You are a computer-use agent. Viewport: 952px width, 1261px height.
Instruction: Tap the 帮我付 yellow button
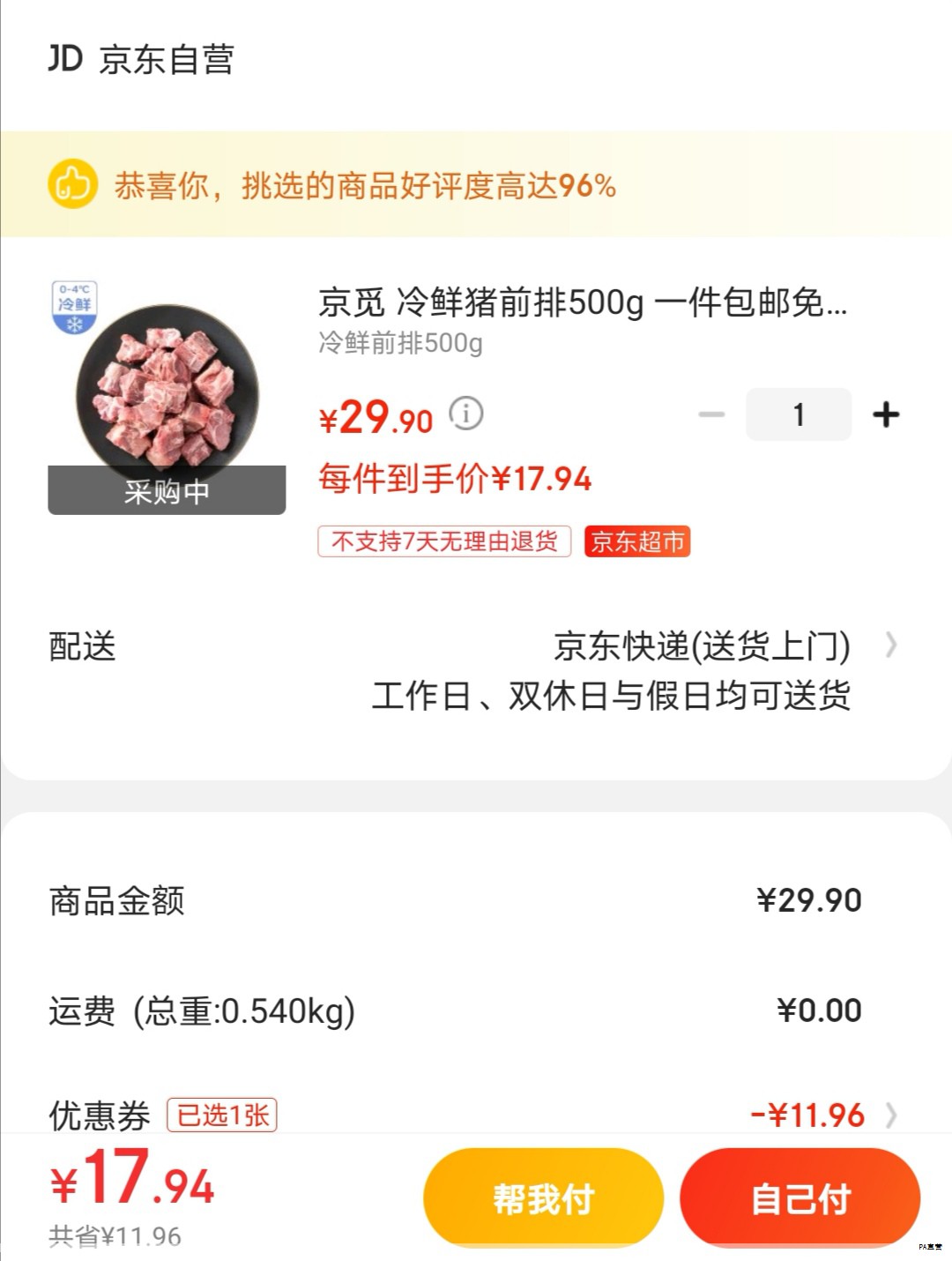coord(542,1197)
